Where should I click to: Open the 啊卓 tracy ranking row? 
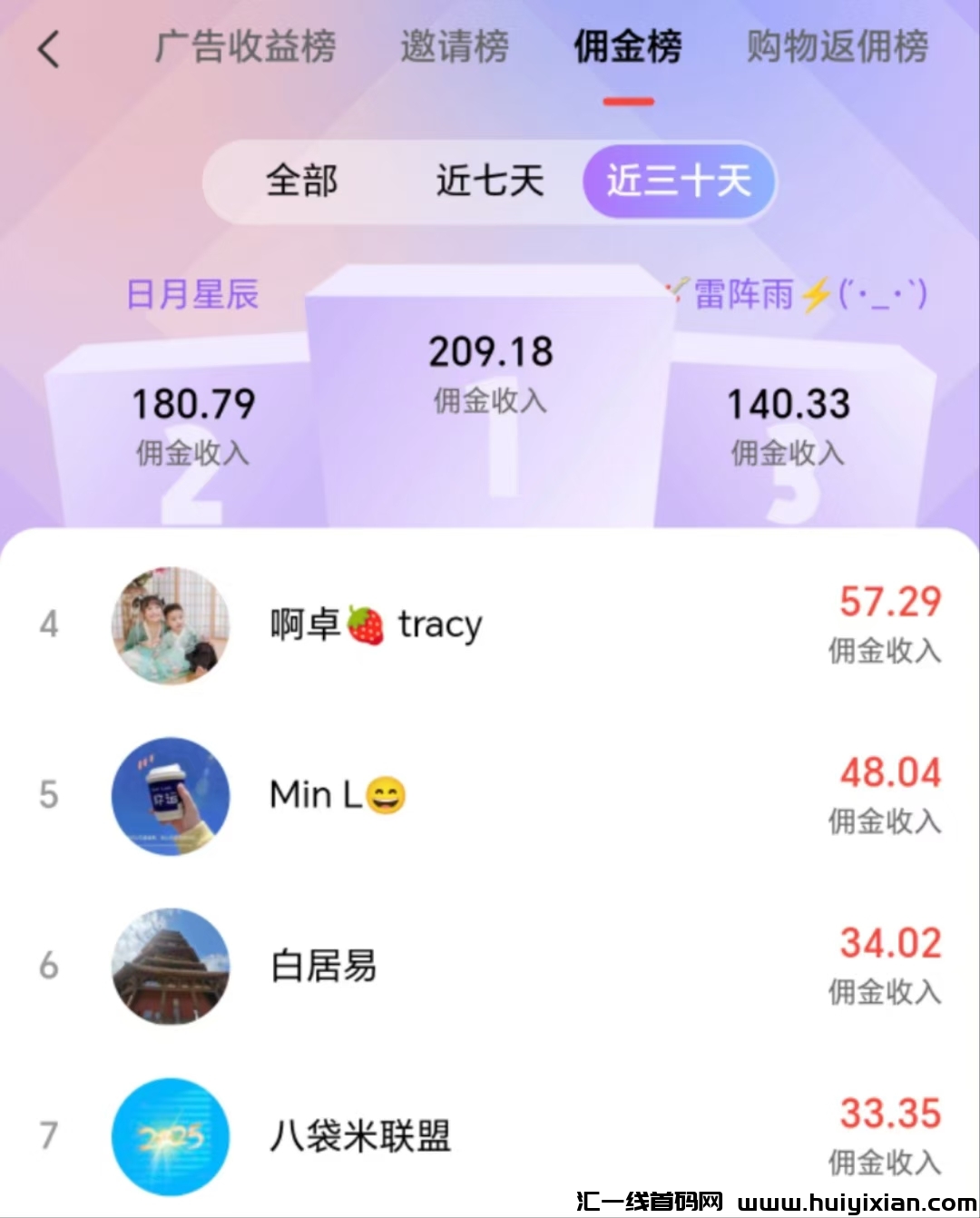coord(490,625)
